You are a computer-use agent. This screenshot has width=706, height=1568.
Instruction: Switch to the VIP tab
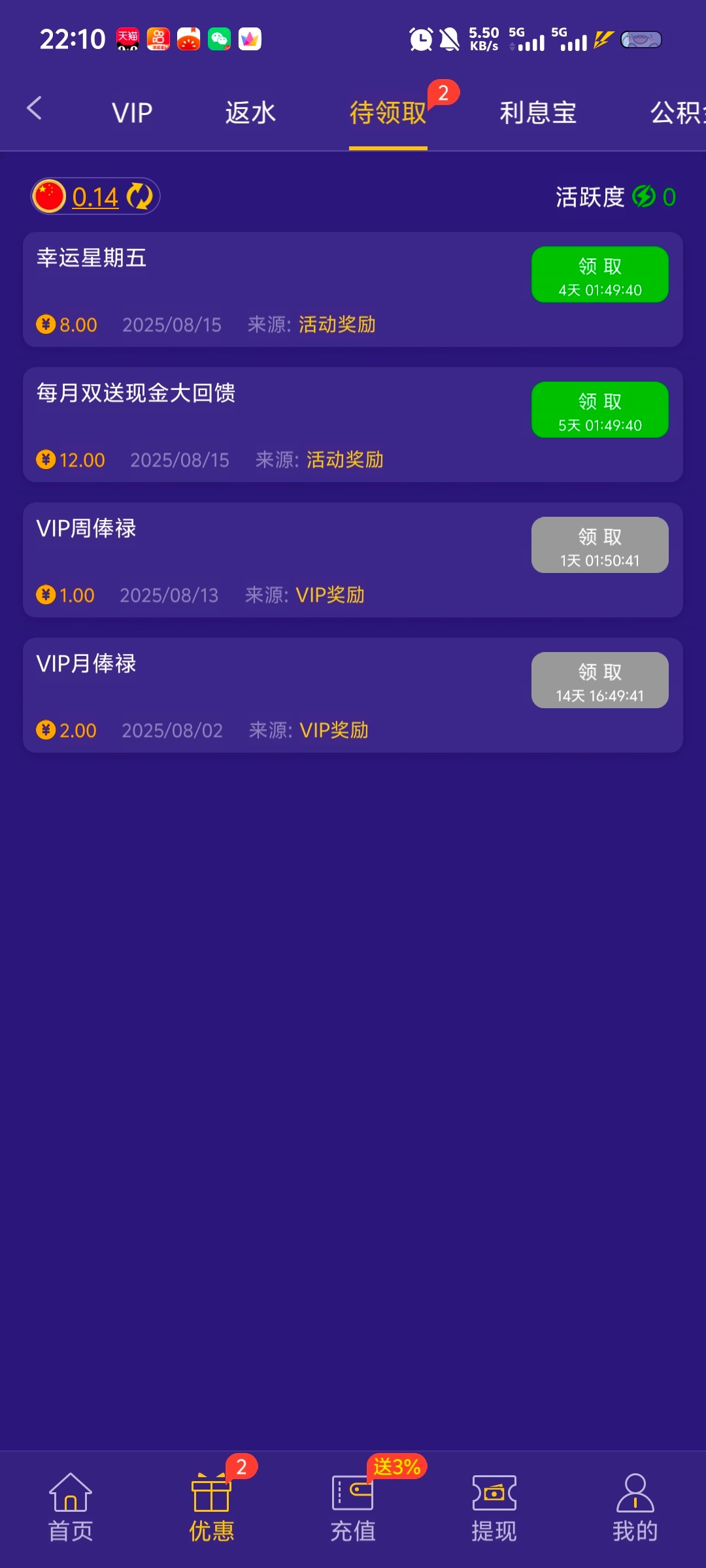coord(132,113)
